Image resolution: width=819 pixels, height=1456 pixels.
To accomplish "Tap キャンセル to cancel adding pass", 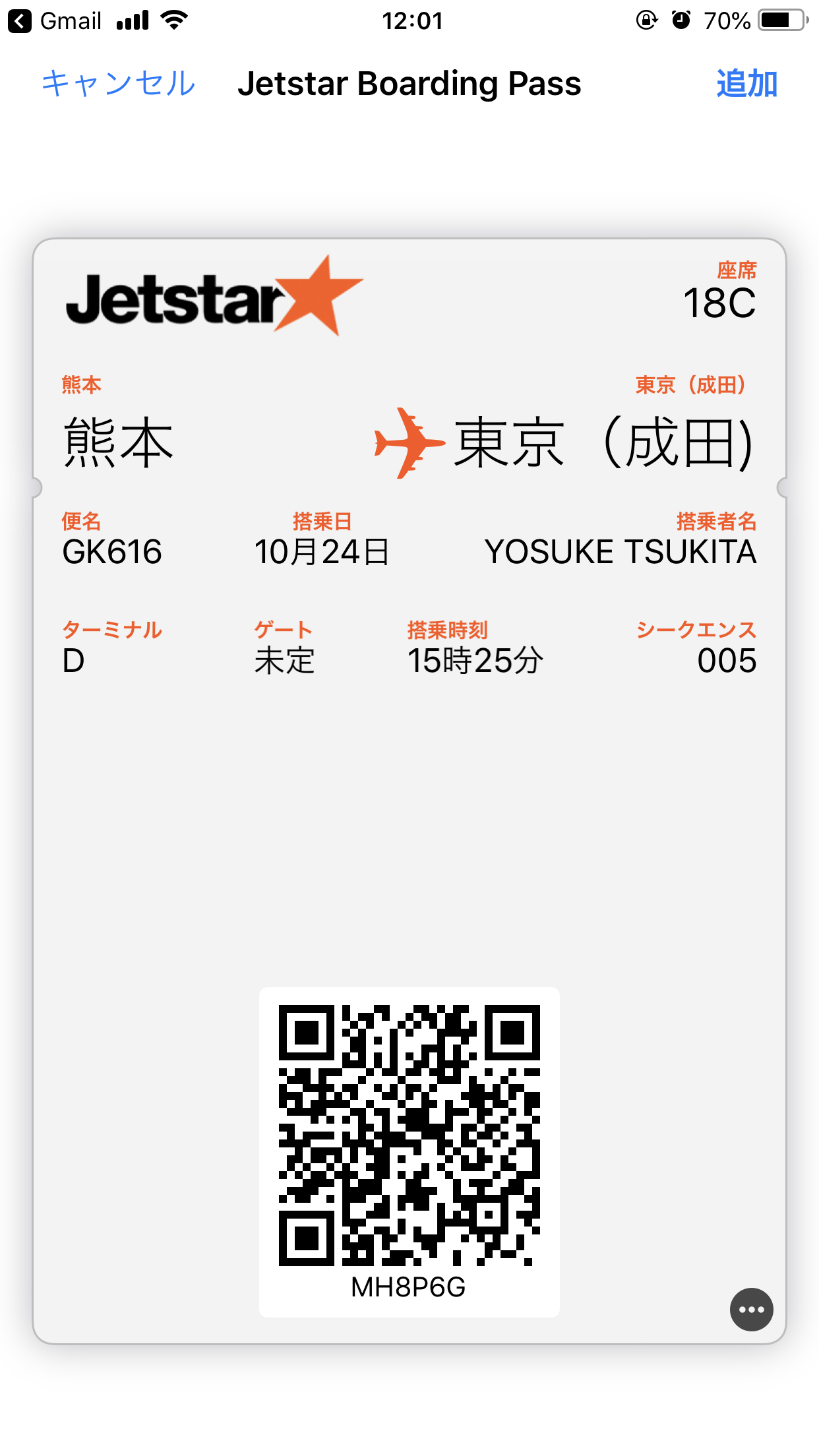I will coord(119,84).
